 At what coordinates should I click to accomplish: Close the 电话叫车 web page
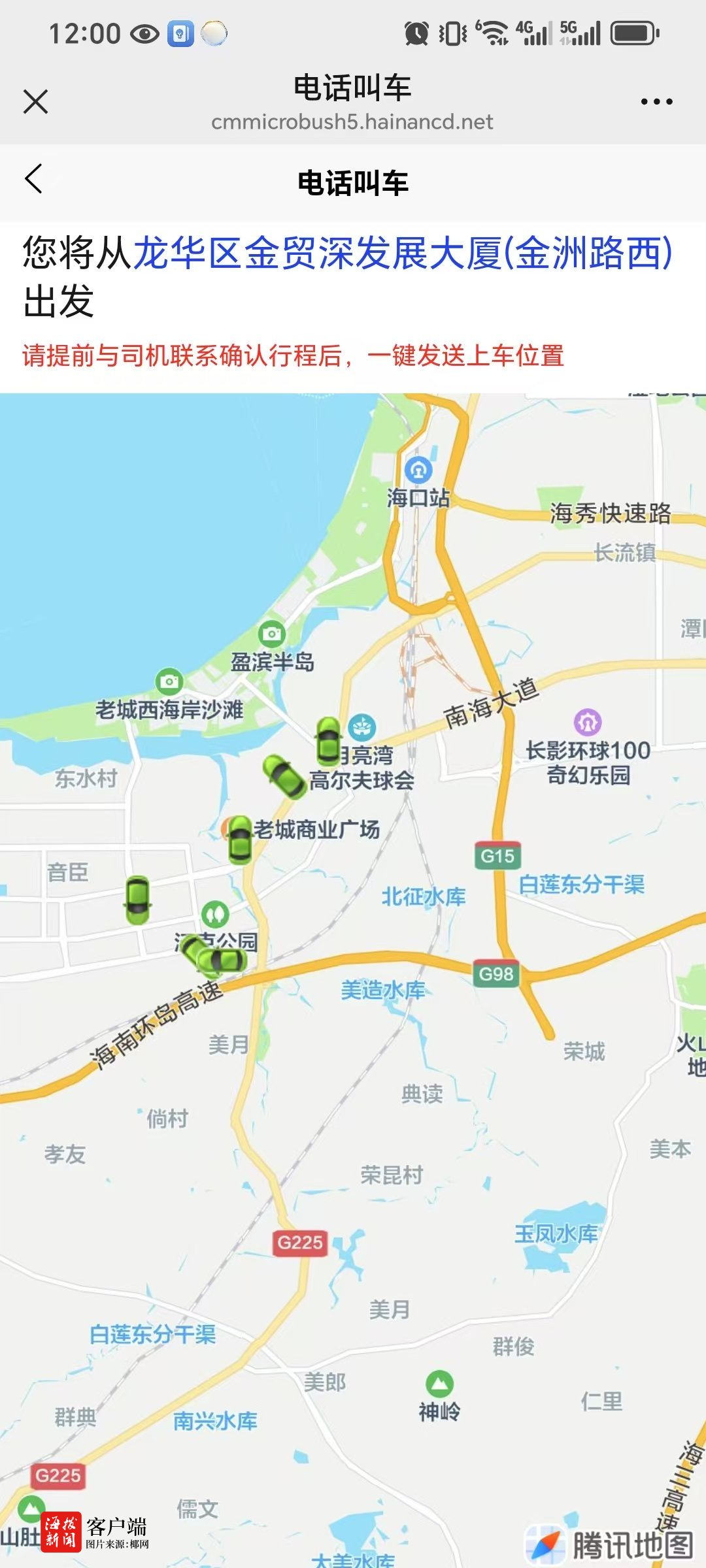(x=35, y=102)
